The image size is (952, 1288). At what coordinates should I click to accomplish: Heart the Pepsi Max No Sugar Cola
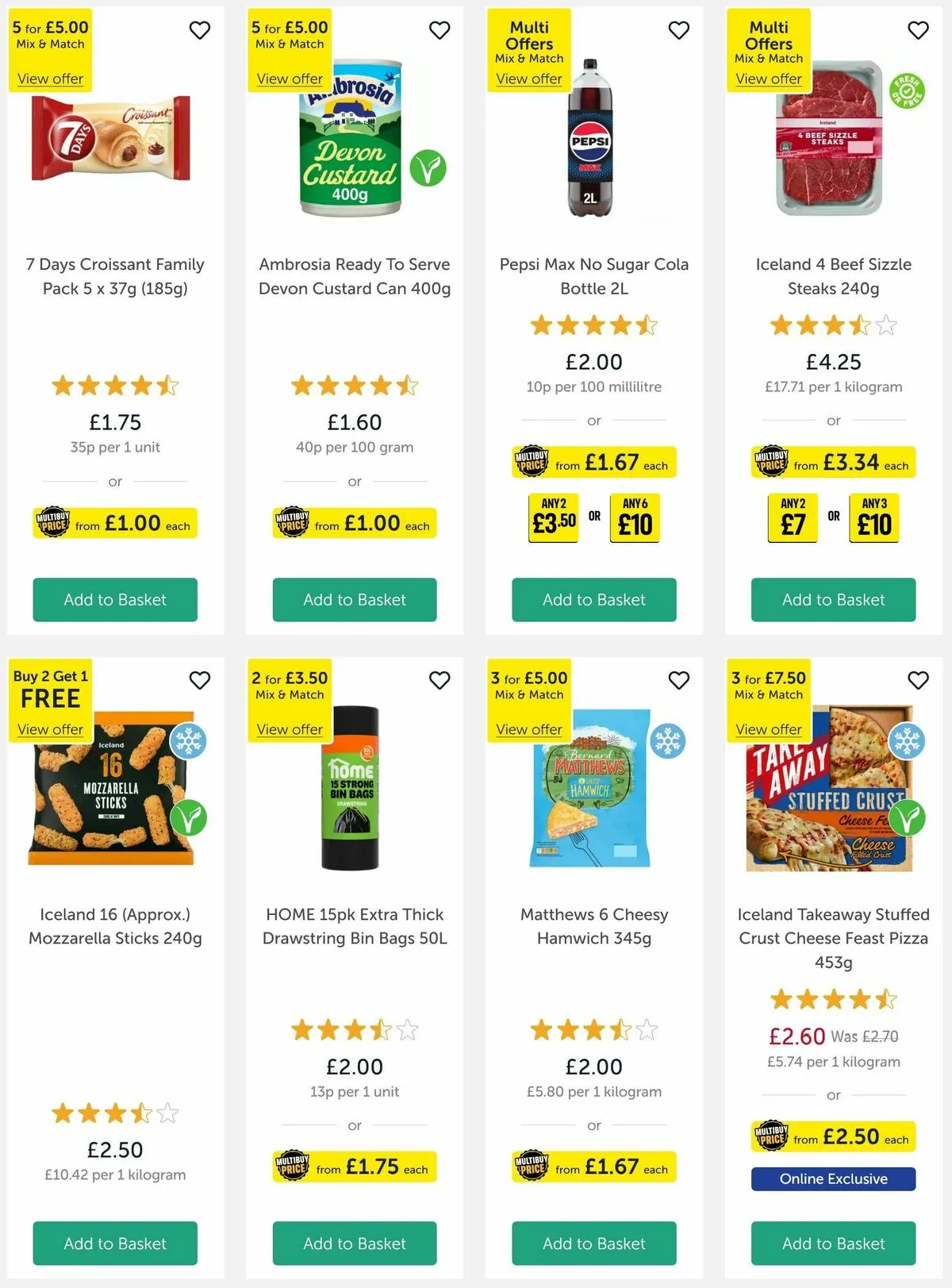point(679,30)
